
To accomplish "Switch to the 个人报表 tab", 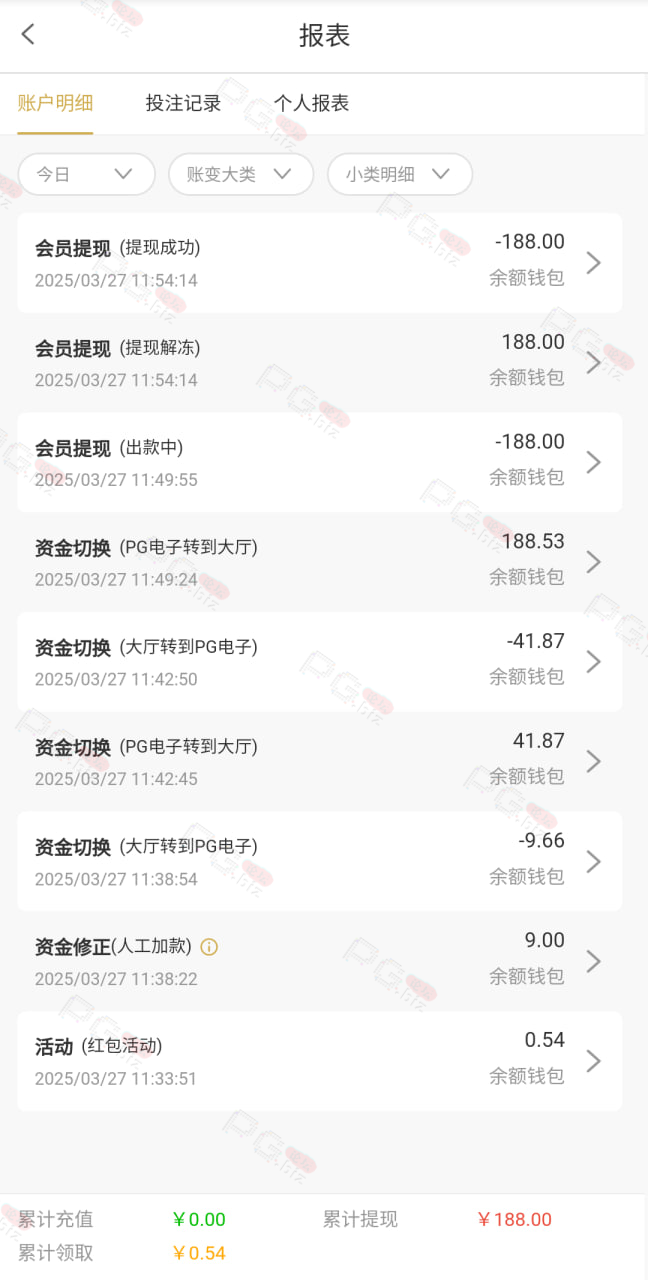I will (311, 103).
